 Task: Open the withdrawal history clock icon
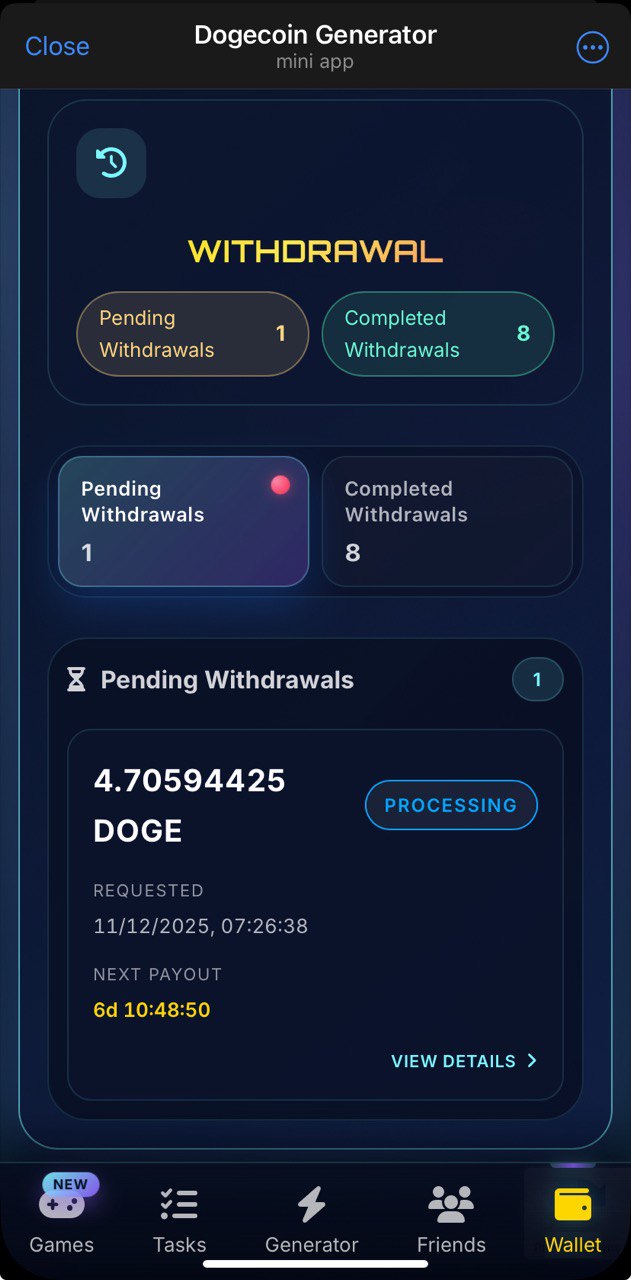(x=111, y=163)
